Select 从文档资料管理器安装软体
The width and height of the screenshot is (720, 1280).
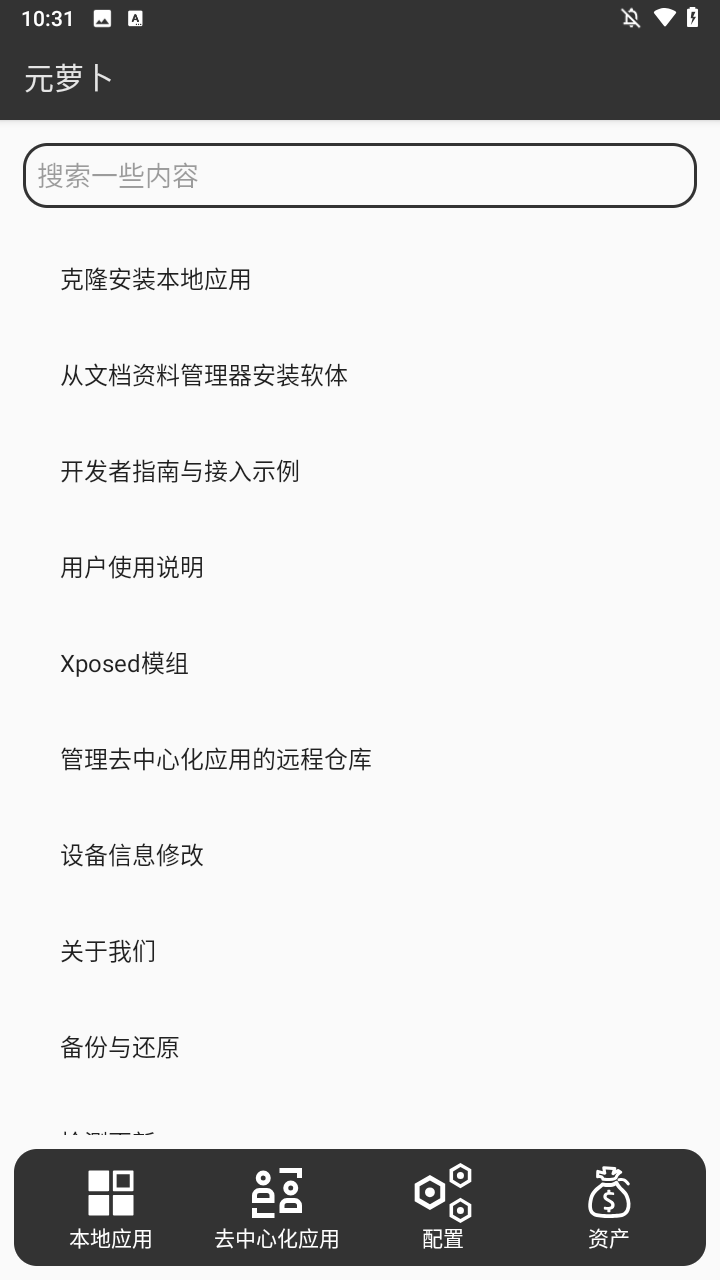tap(204, 376)
